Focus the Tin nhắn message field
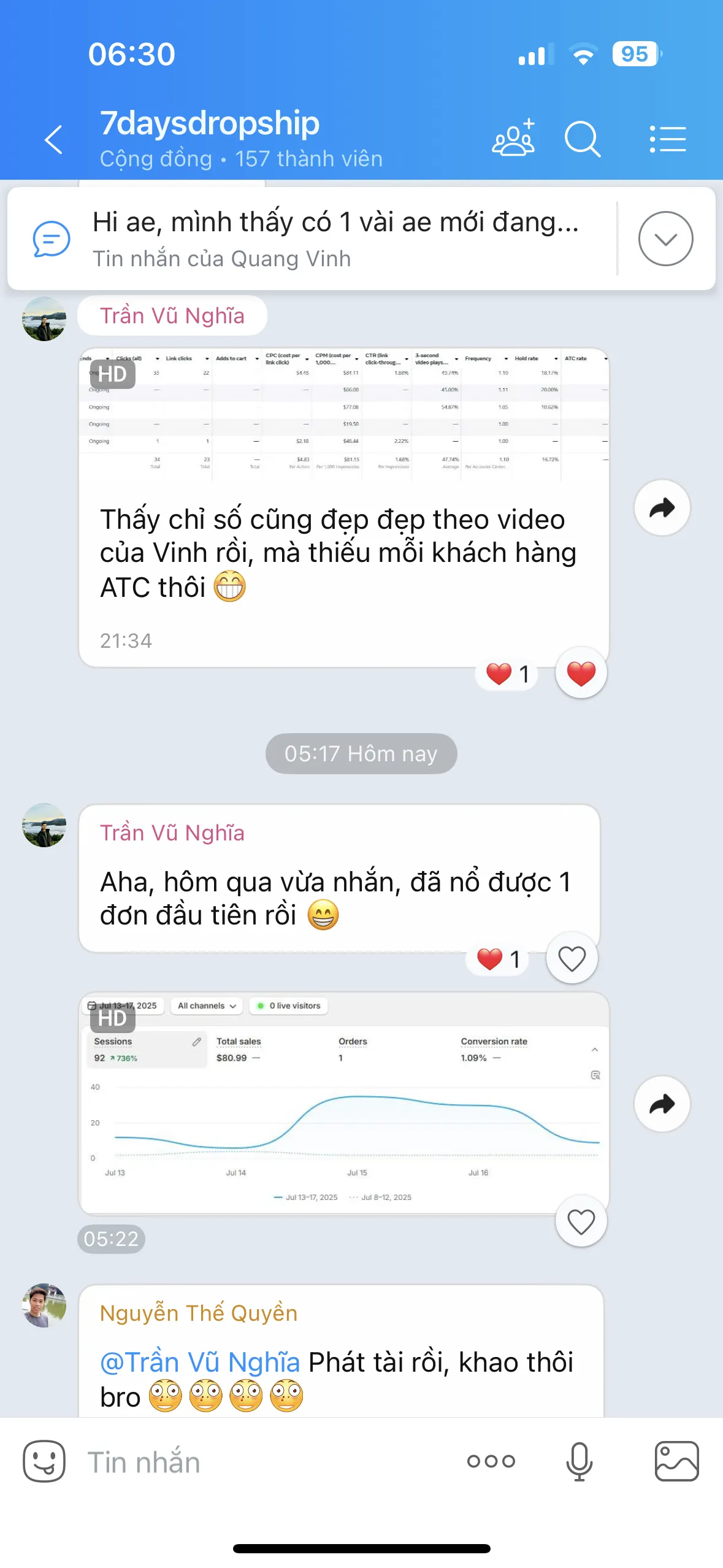Viewport: 723px width, 1568px height. point(258,1462)
